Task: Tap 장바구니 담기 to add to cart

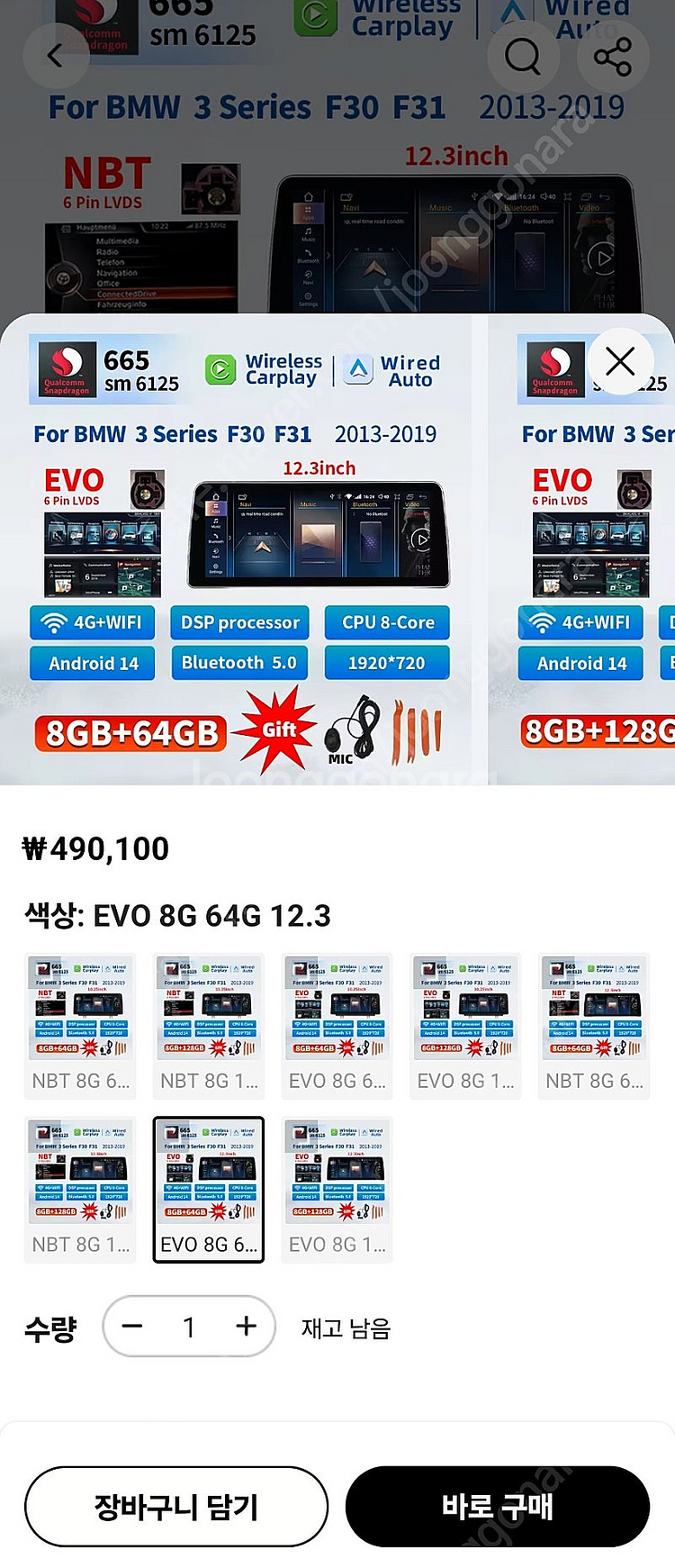Action: click(176, 1506)
